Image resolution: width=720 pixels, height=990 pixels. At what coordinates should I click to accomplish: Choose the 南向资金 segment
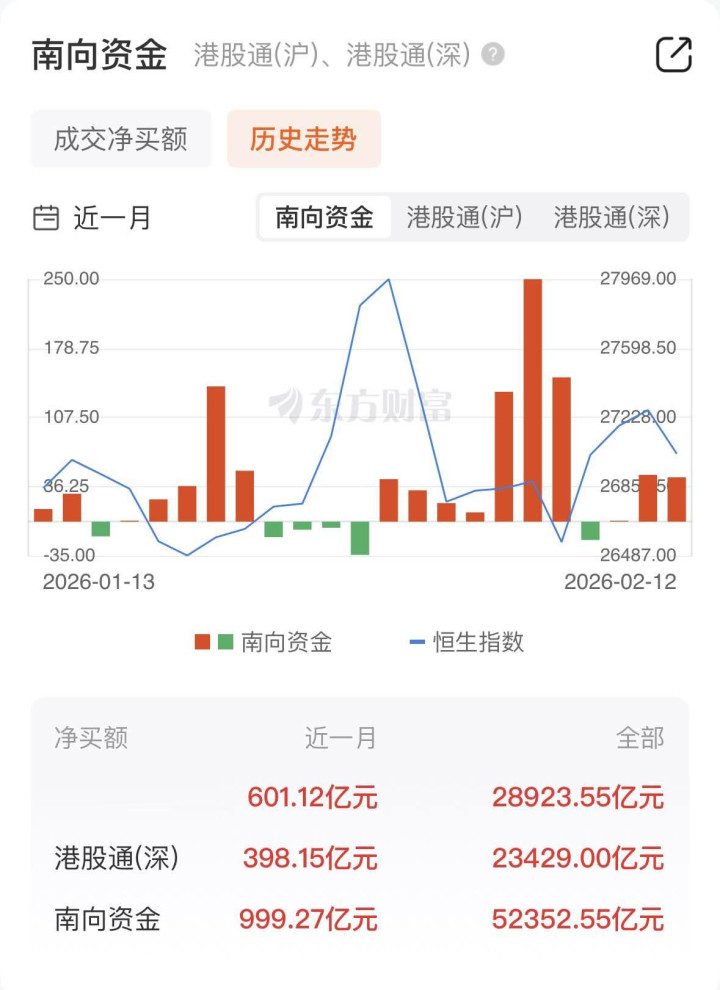[324, 217]
